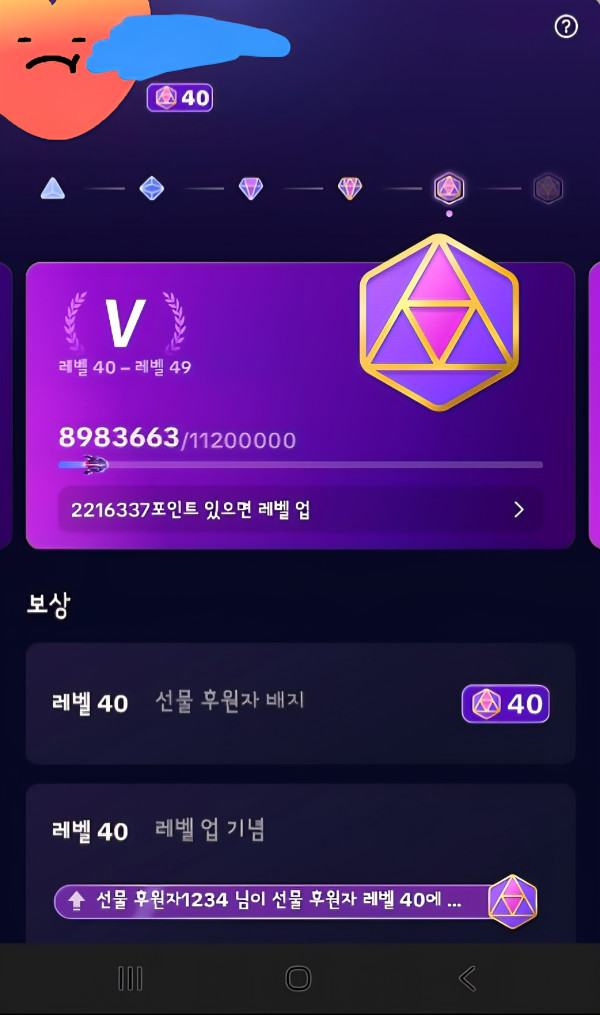
Task: Select the dimmed locked final tier badge
Action: coord(547,188)
